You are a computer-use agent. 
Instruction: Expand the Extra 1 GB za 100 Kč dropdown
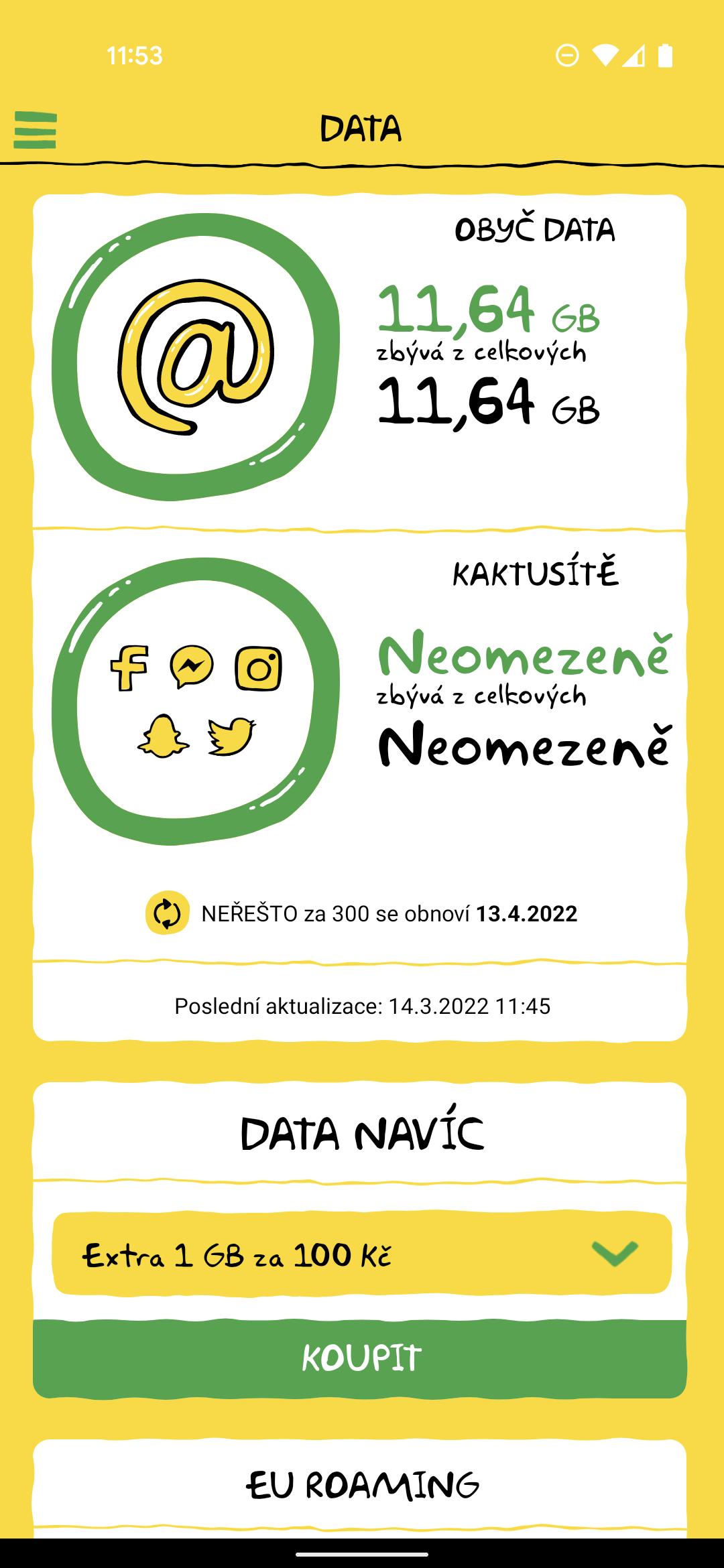362,1254
